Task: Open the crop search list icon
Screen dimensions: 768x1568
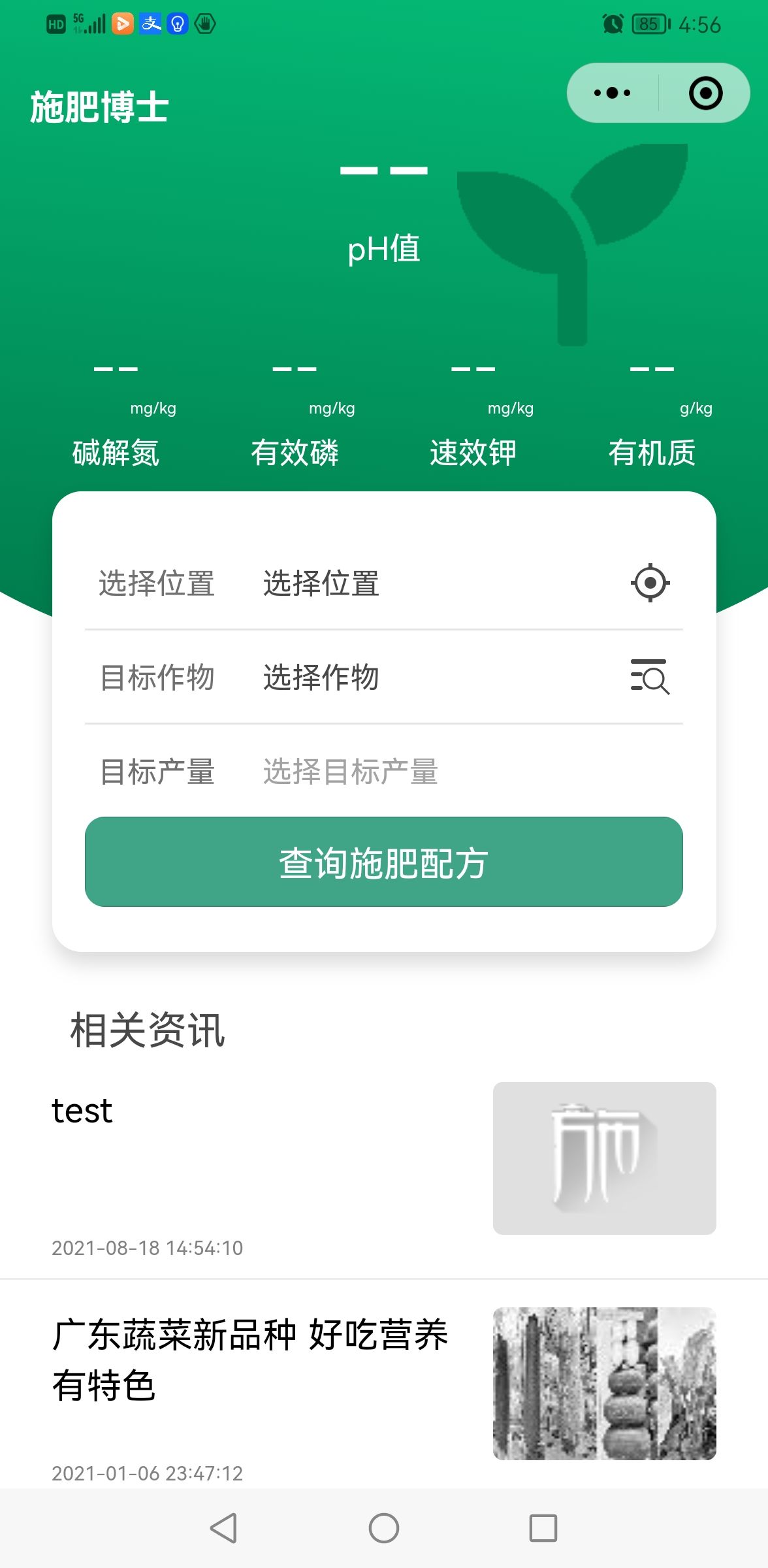Action: pos(650,676)
